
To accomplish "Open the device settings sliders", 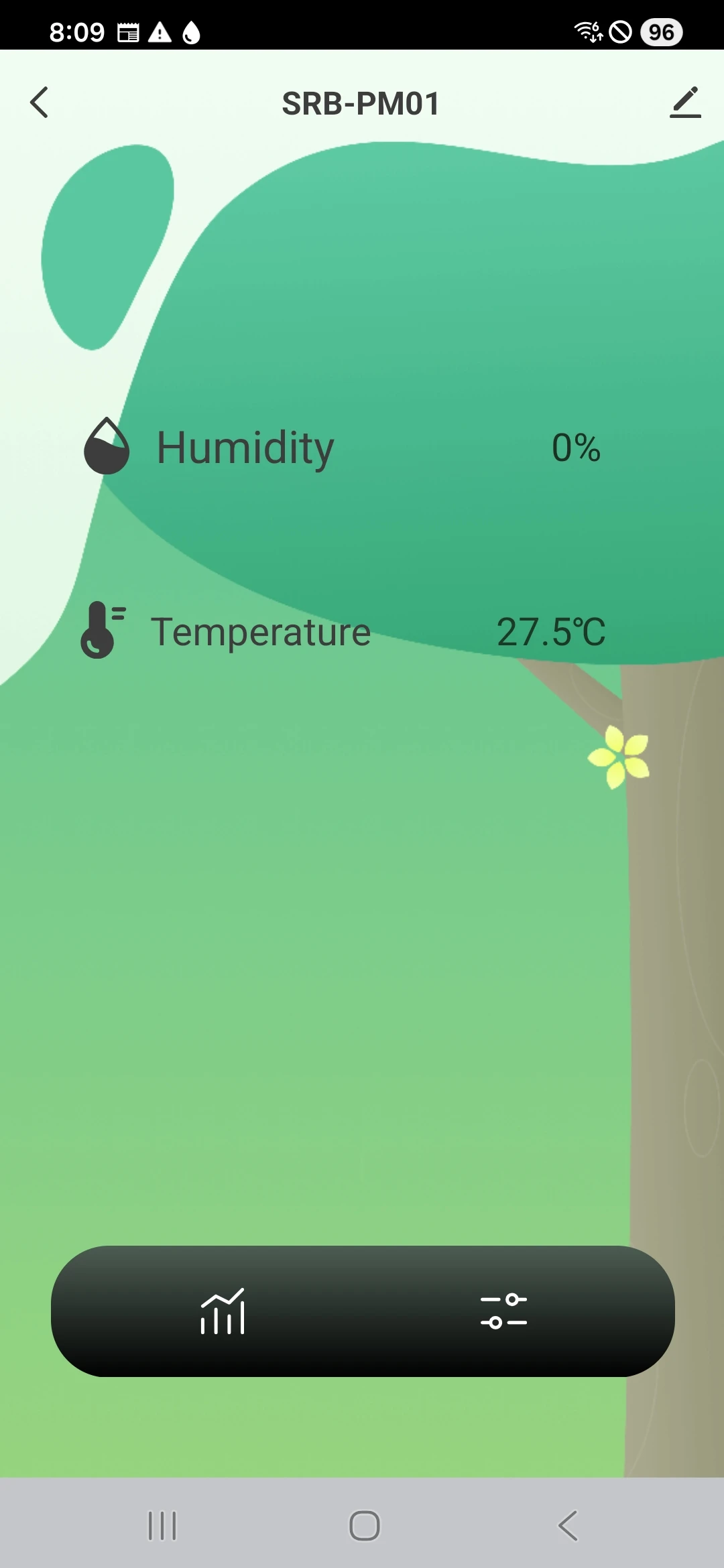I will tap(503, 1311).
